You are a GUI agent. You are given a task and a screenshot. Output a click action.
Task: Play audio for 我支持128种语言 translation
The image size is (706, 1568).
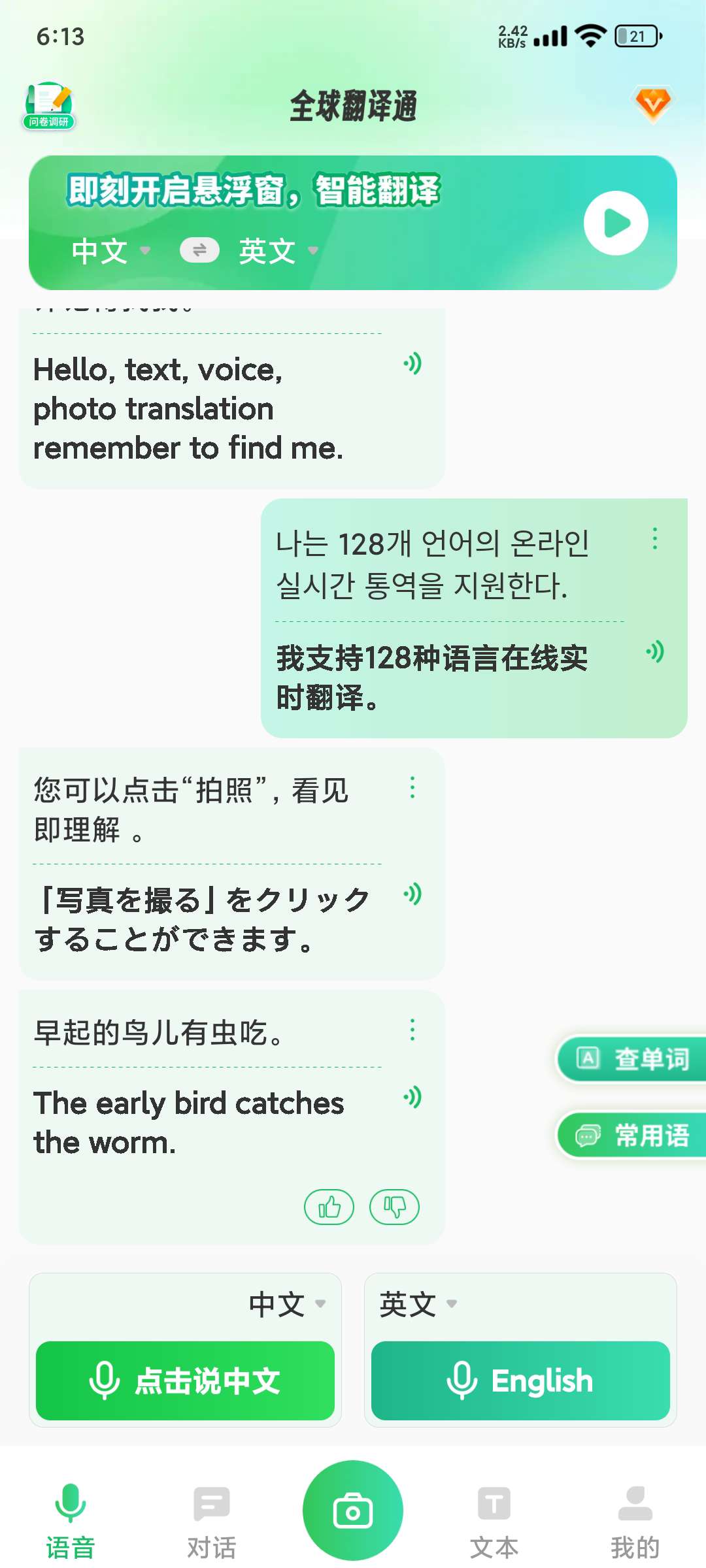coord(654,651)
